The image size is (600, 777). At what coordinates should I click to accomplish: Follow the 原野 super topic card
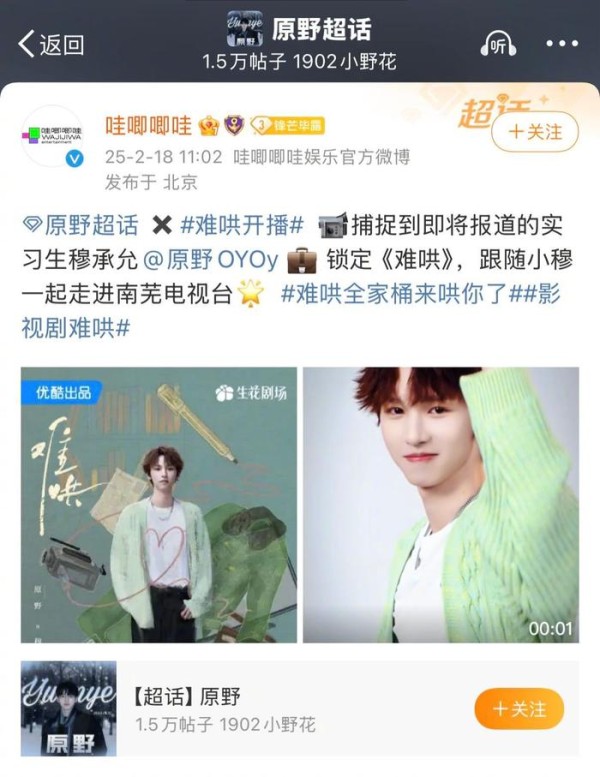519,709
